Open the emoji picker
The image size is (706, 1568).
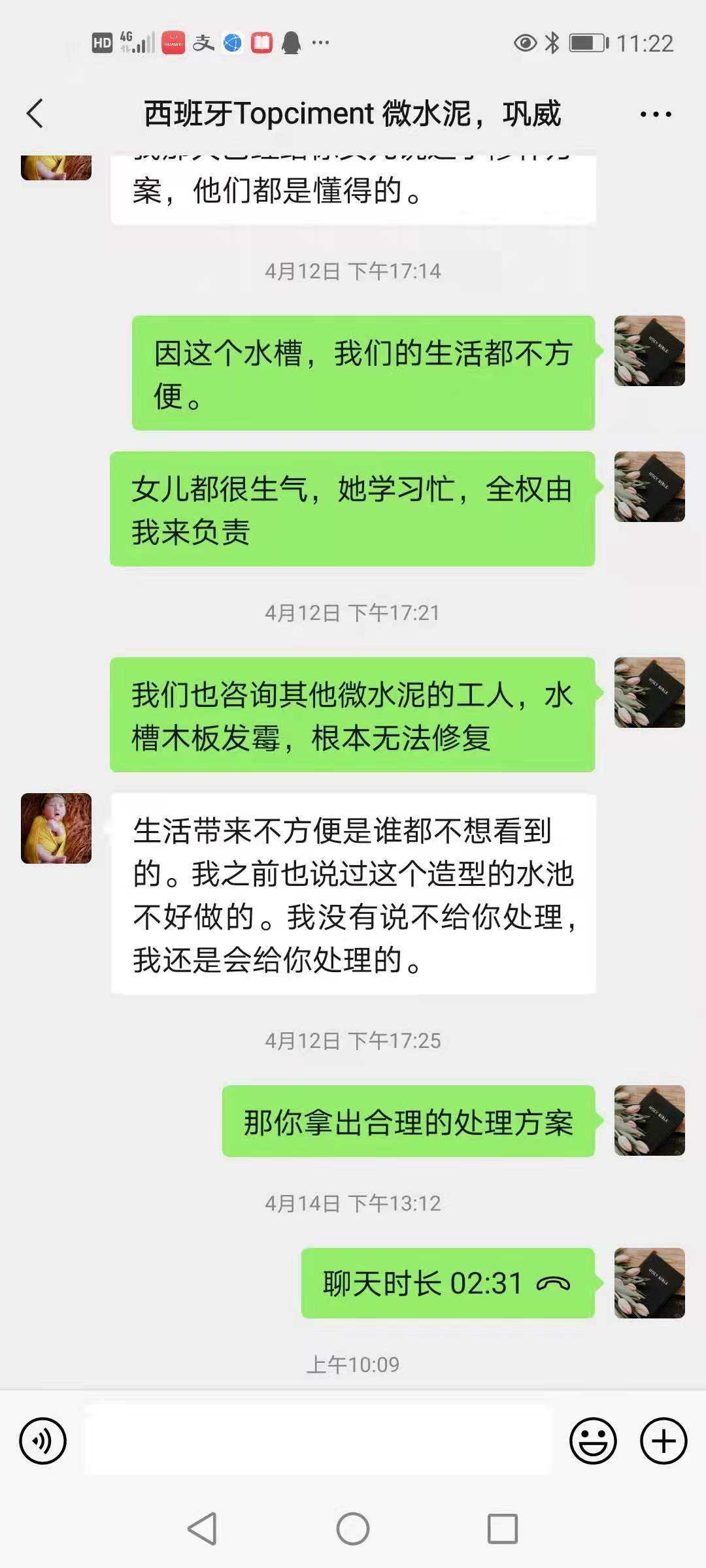pos(593,1441)
